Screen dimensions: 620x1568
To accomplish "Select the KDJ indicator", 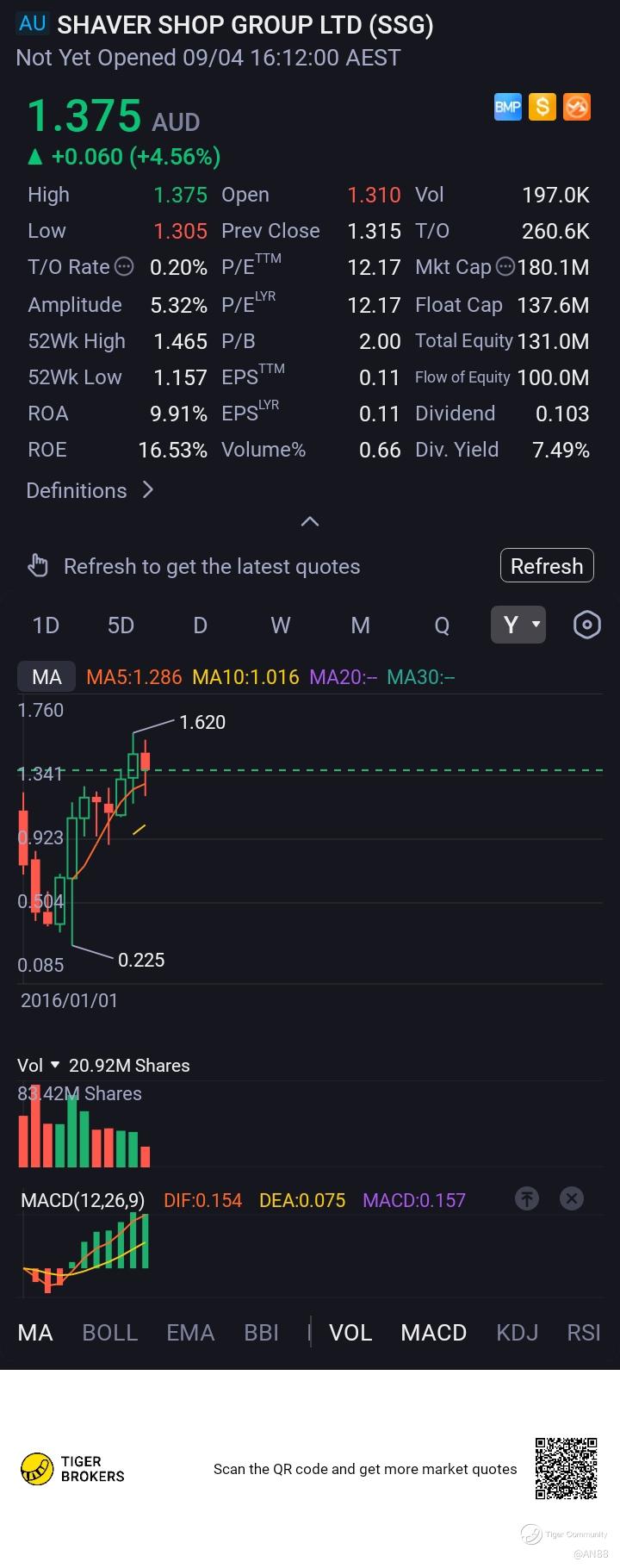I will click(517, 1333).
